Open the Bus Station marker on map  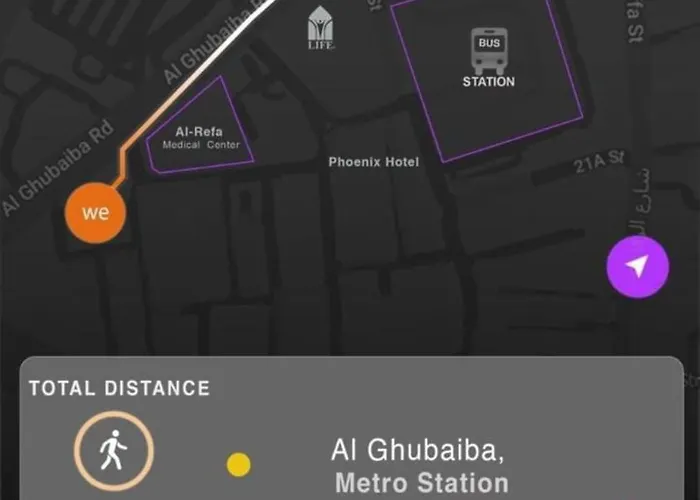pyautogui.click(x=489, y=56)
